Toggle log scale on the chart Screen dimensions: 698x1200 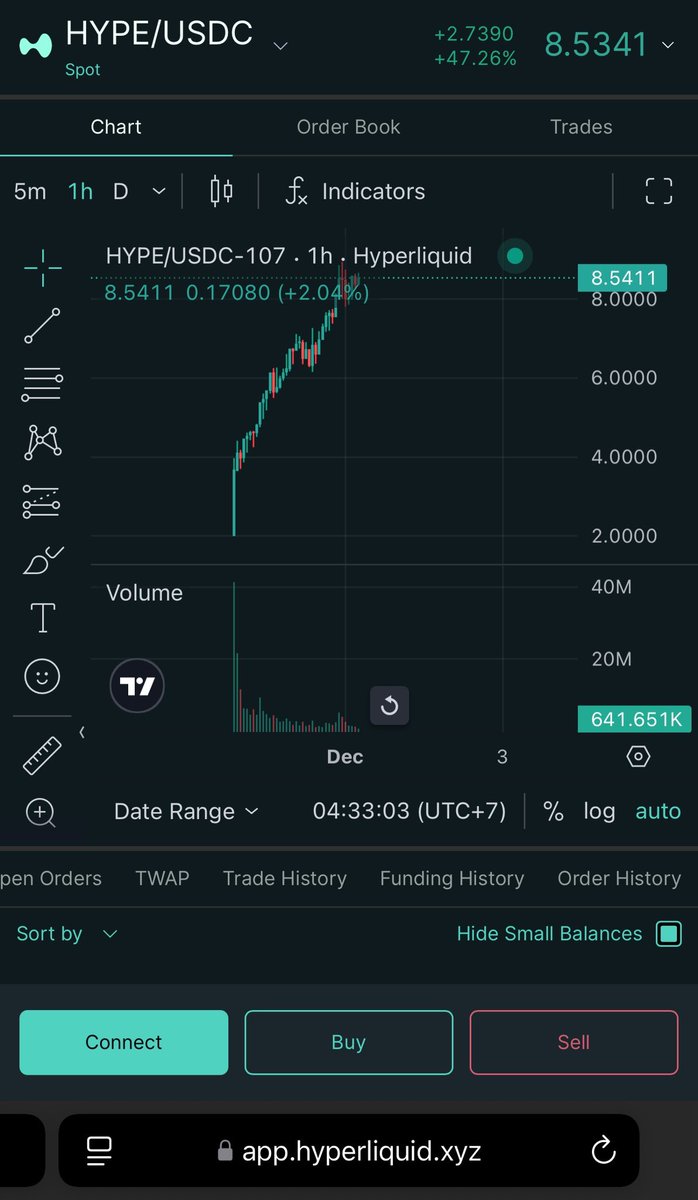[599, 811]
